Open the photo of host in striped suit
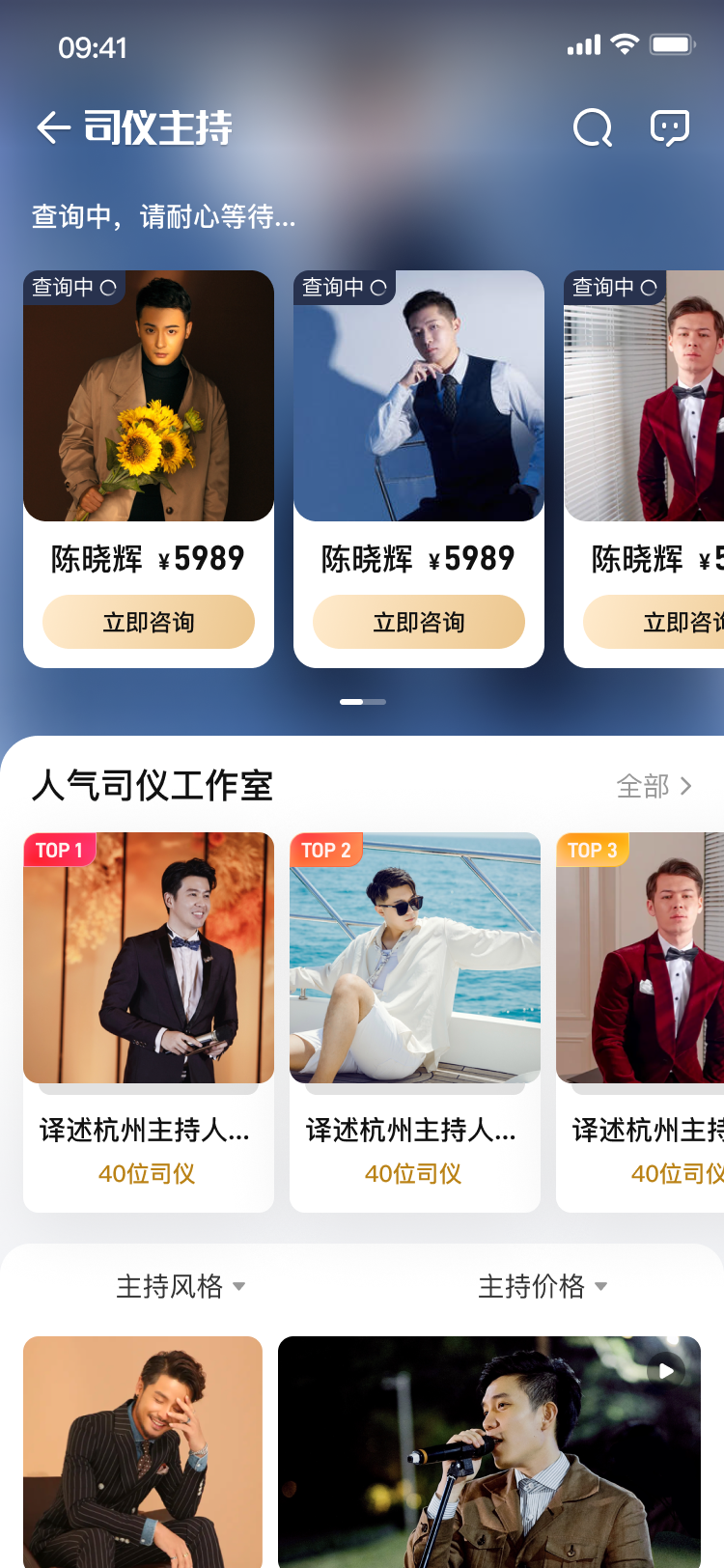Viewport: 724px width, 1568px height. 143,1452
